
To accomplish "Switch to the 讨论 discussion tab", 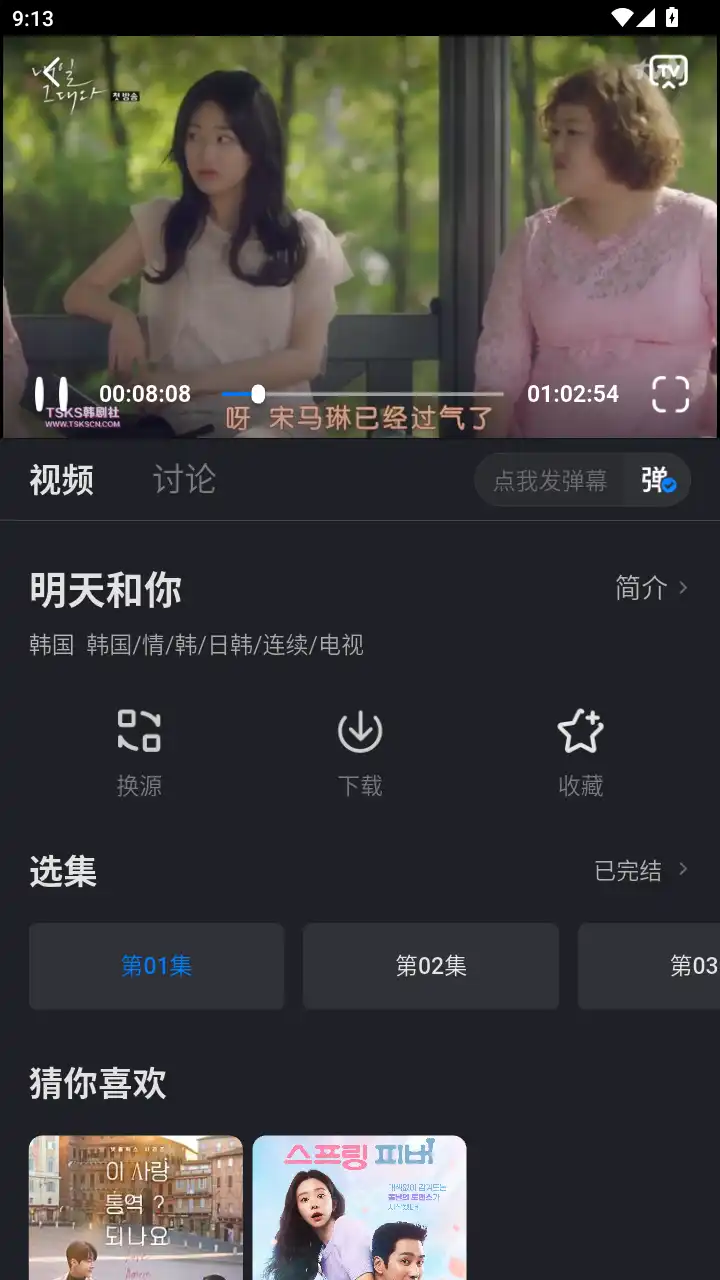I will (182, 480).
